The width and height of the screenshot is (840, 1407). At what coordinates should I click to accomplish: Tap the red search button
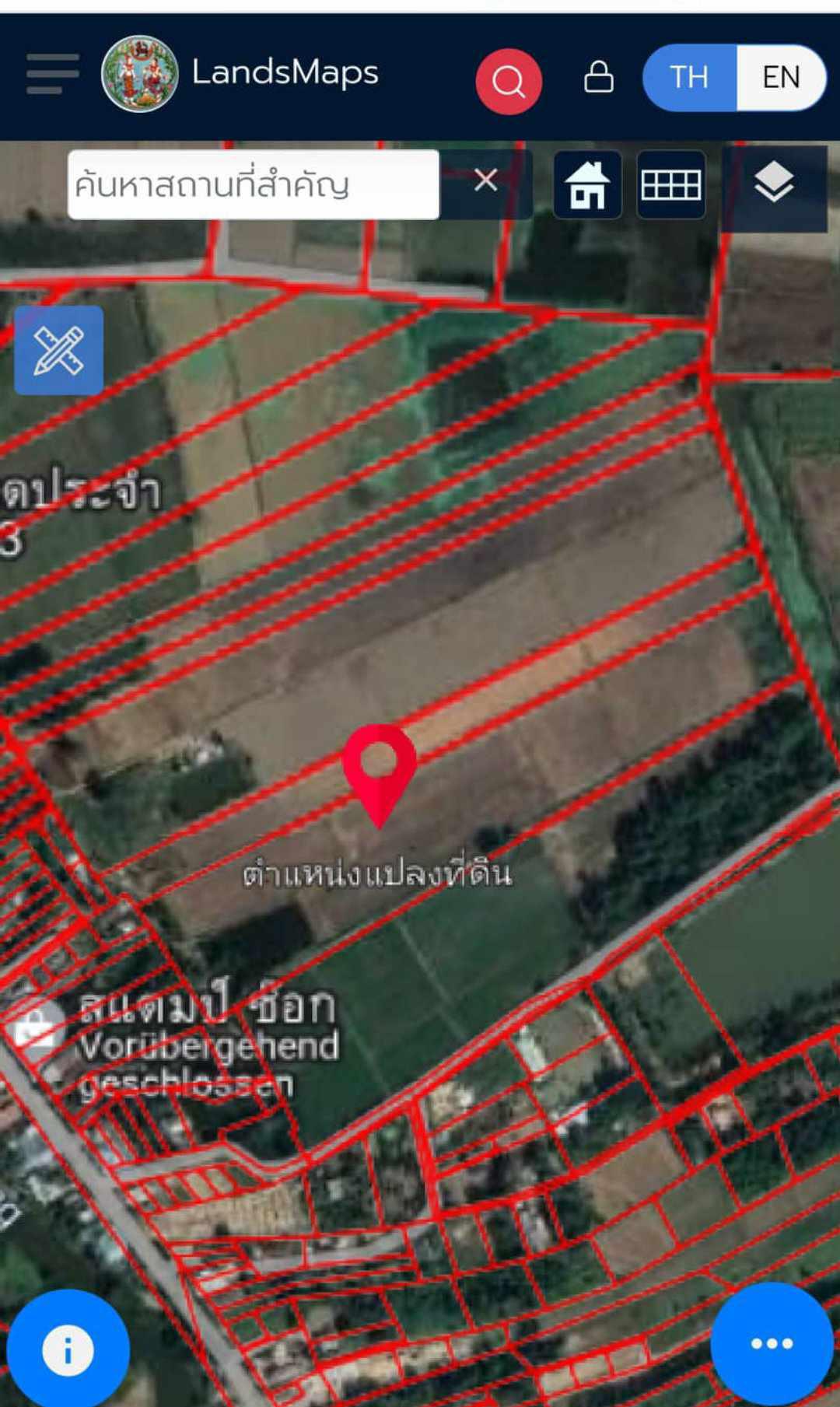pyautogui.click(x=509, y=81)
